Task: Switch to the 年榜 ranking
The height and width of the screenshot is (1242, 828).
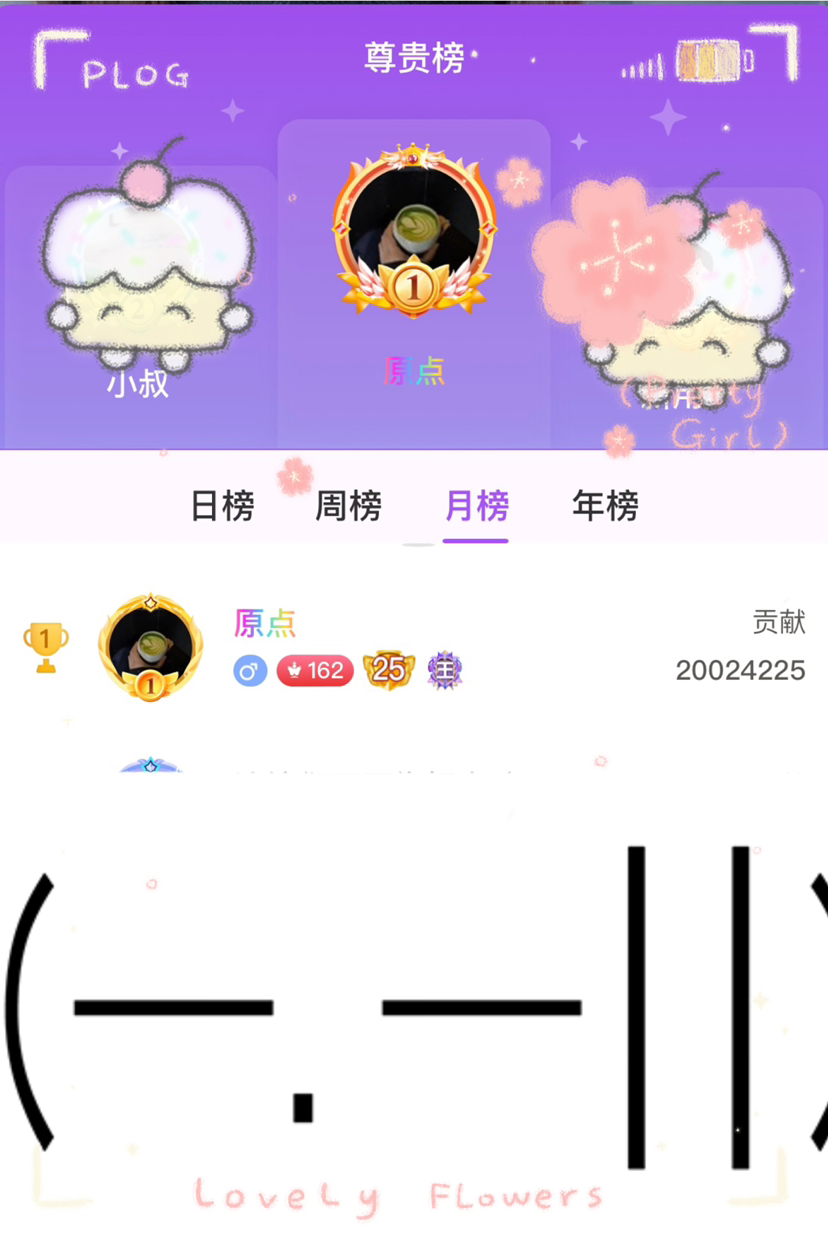Action: (605, 506)
